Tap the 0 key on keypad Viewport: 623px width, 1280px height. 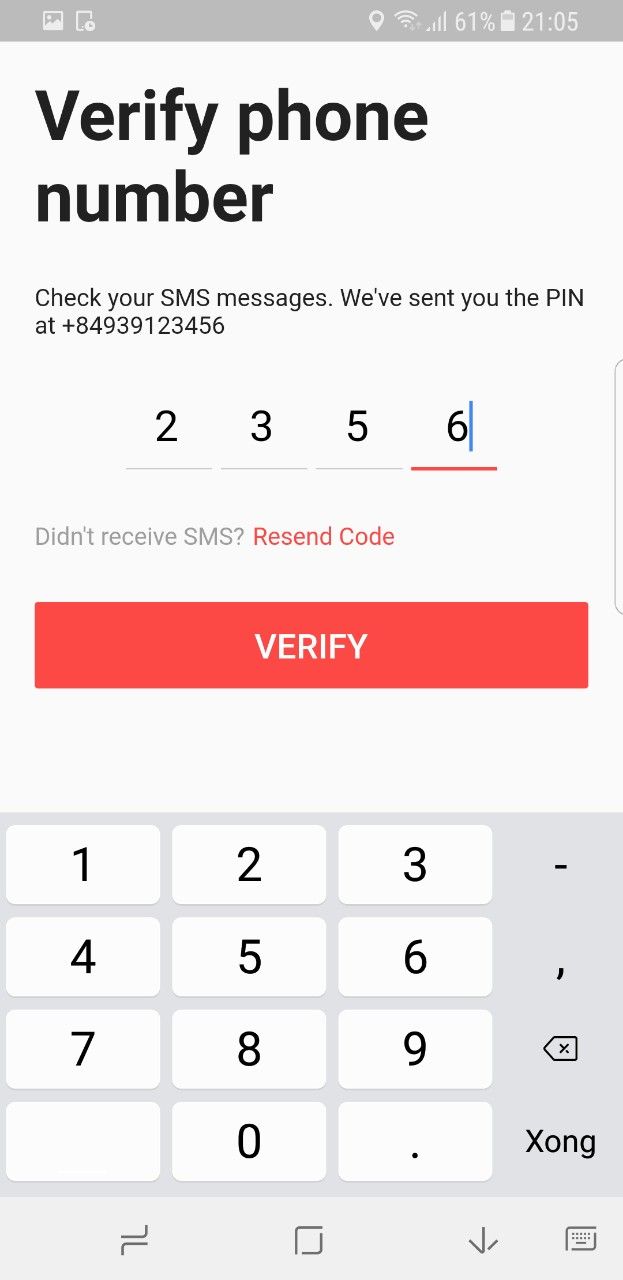[x=249, y=1141]
